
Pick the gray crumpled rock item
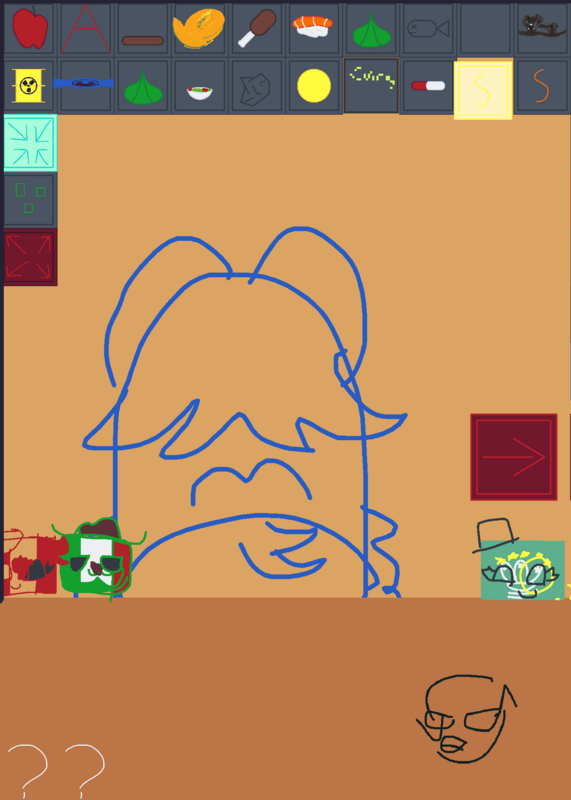click(x=257, y=86)
